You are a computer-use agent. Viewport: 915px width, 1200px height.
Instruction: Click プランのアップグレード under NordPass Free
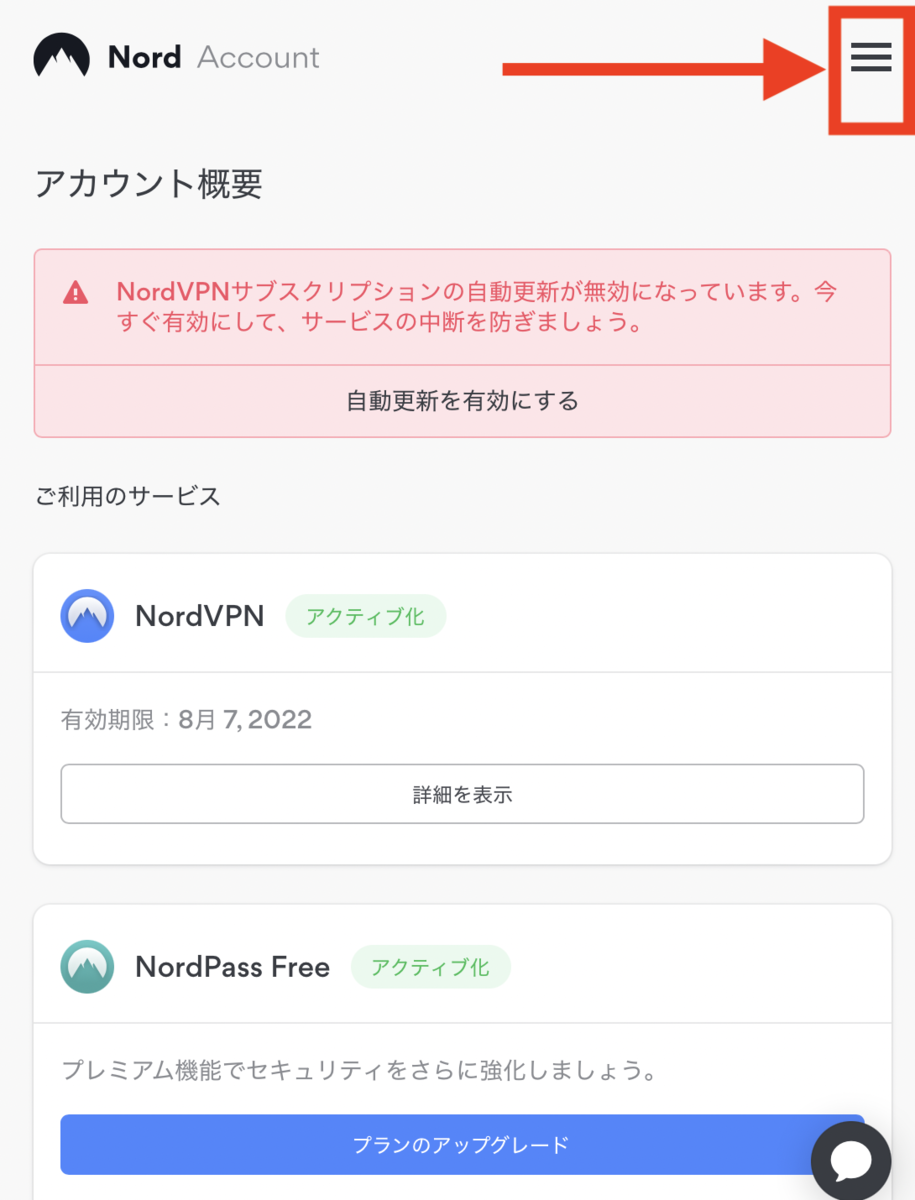(x=461, y=1145)
